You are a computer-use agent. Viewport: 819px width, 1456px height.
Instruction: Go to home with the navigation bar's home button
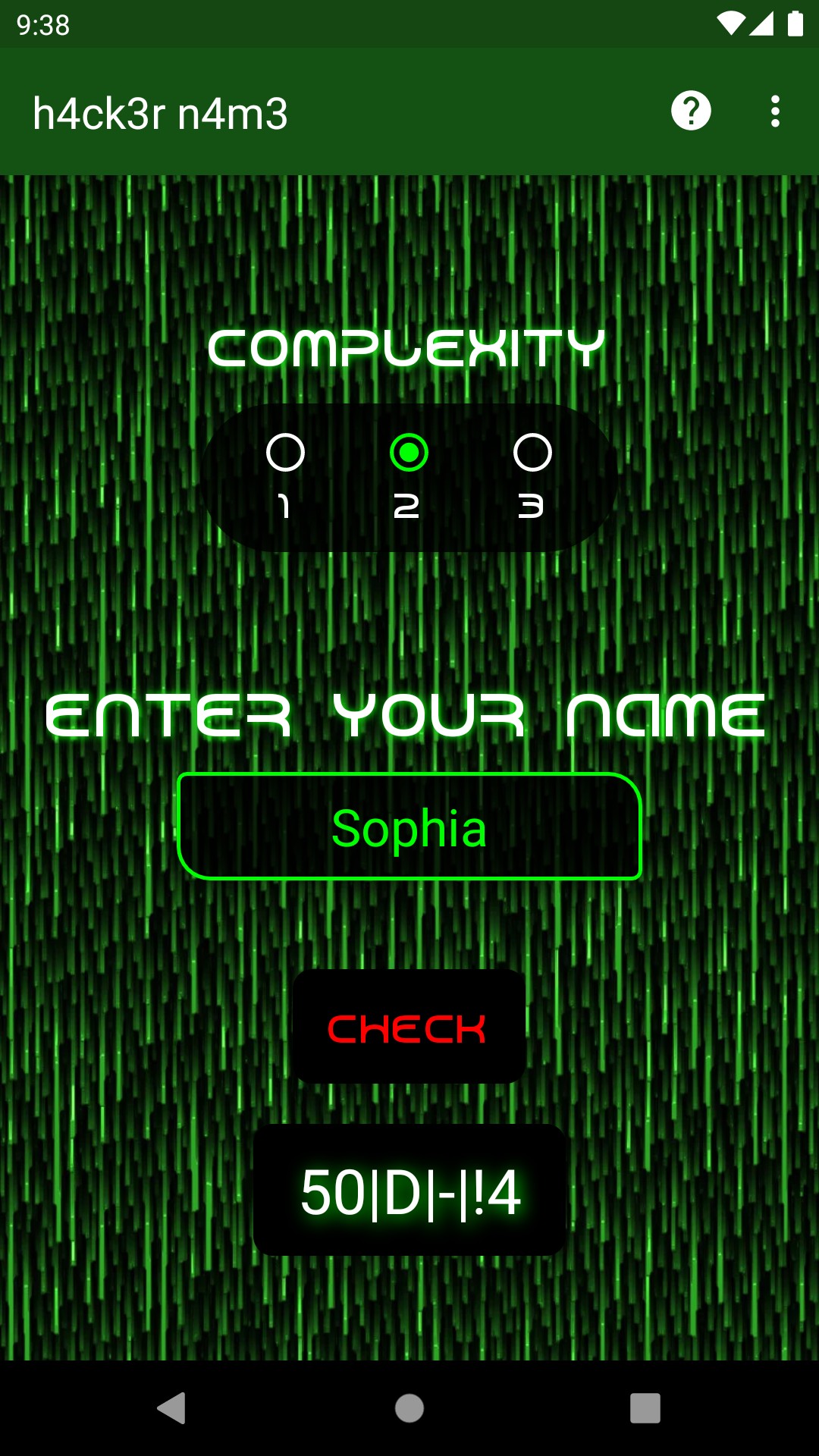(x=409, y=1408)
